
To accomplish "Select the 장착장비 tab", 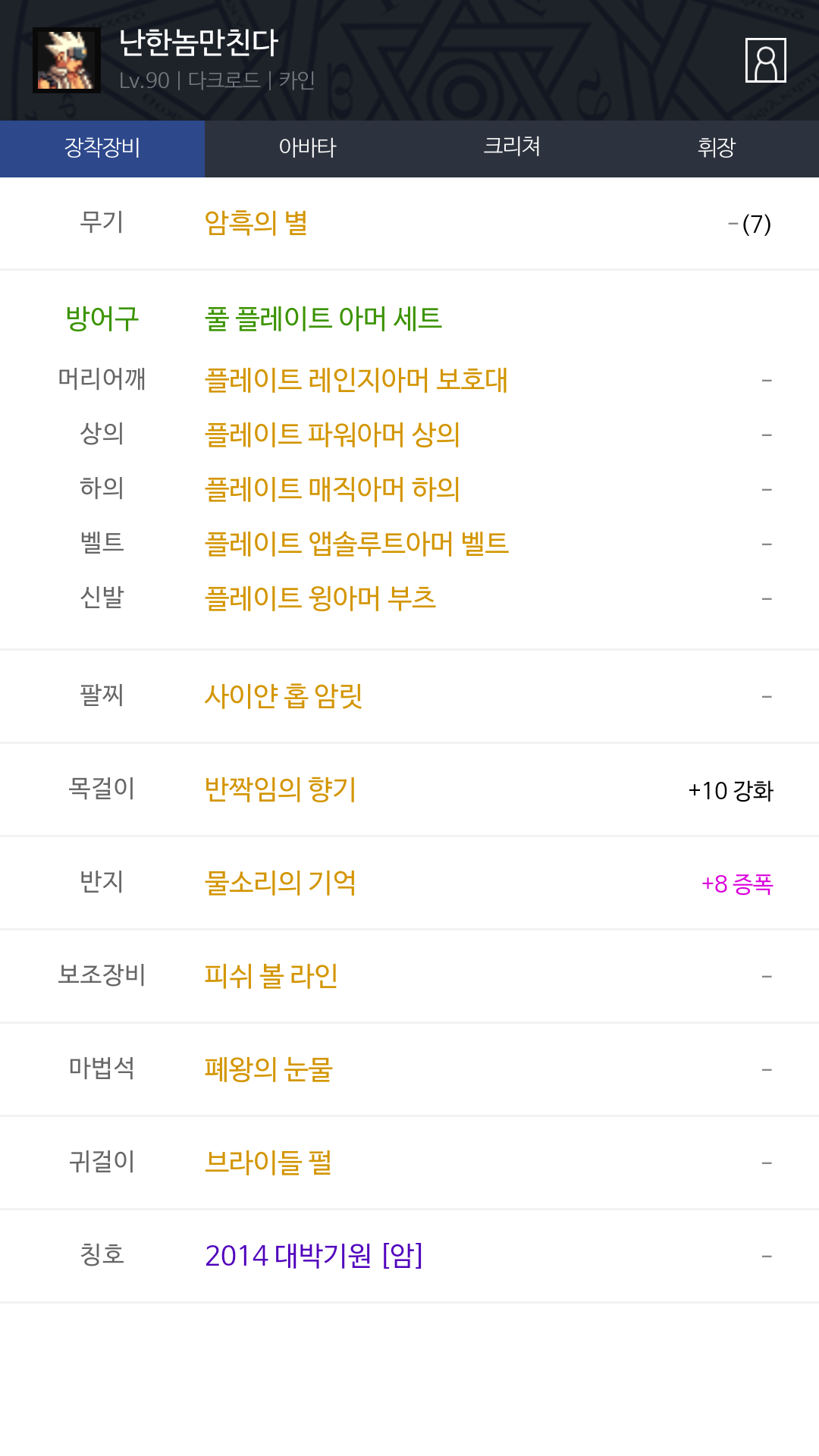I will [x=102, y=149].
